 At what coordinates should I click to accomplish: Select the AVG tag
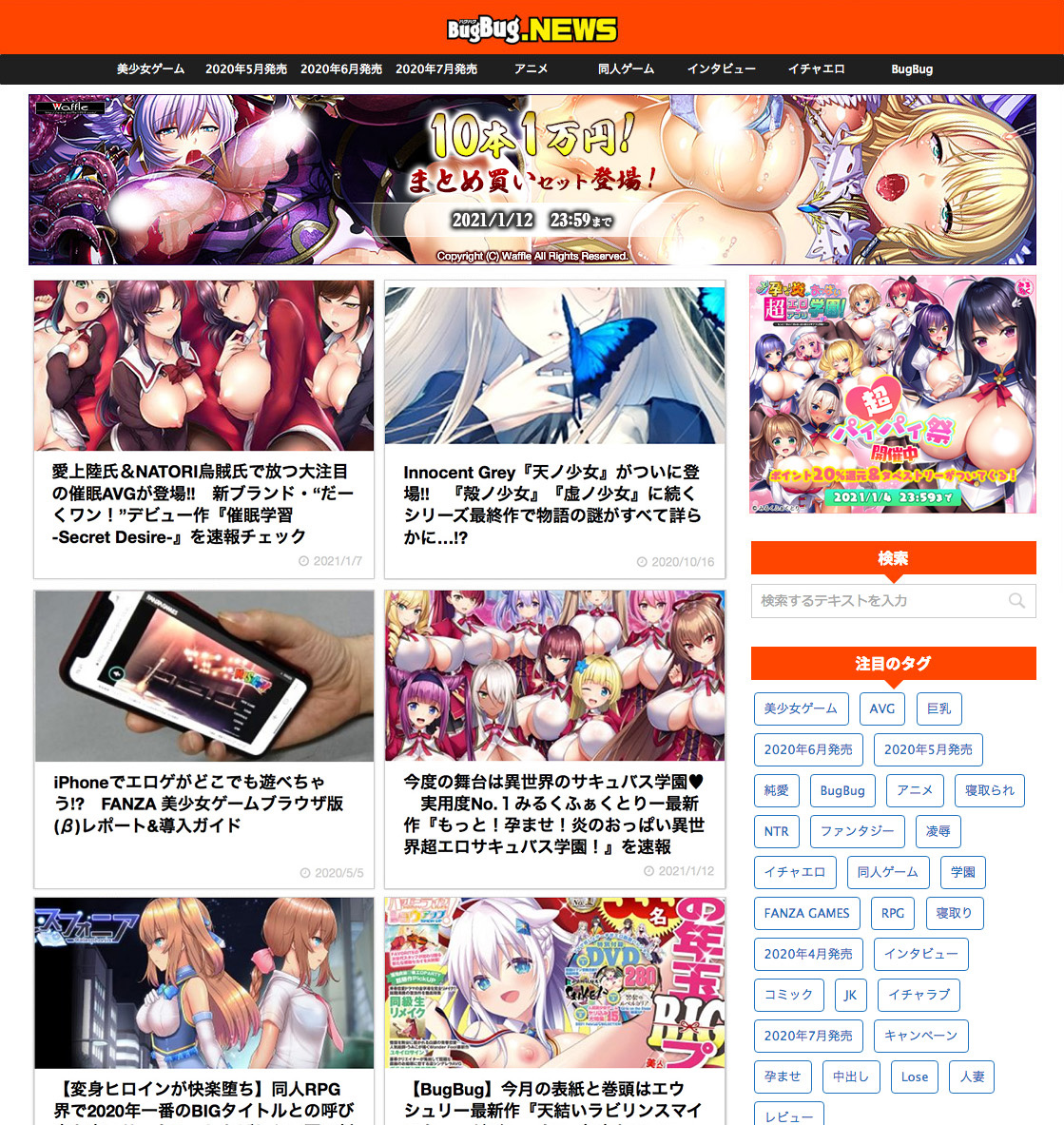(x=881, y=708)
